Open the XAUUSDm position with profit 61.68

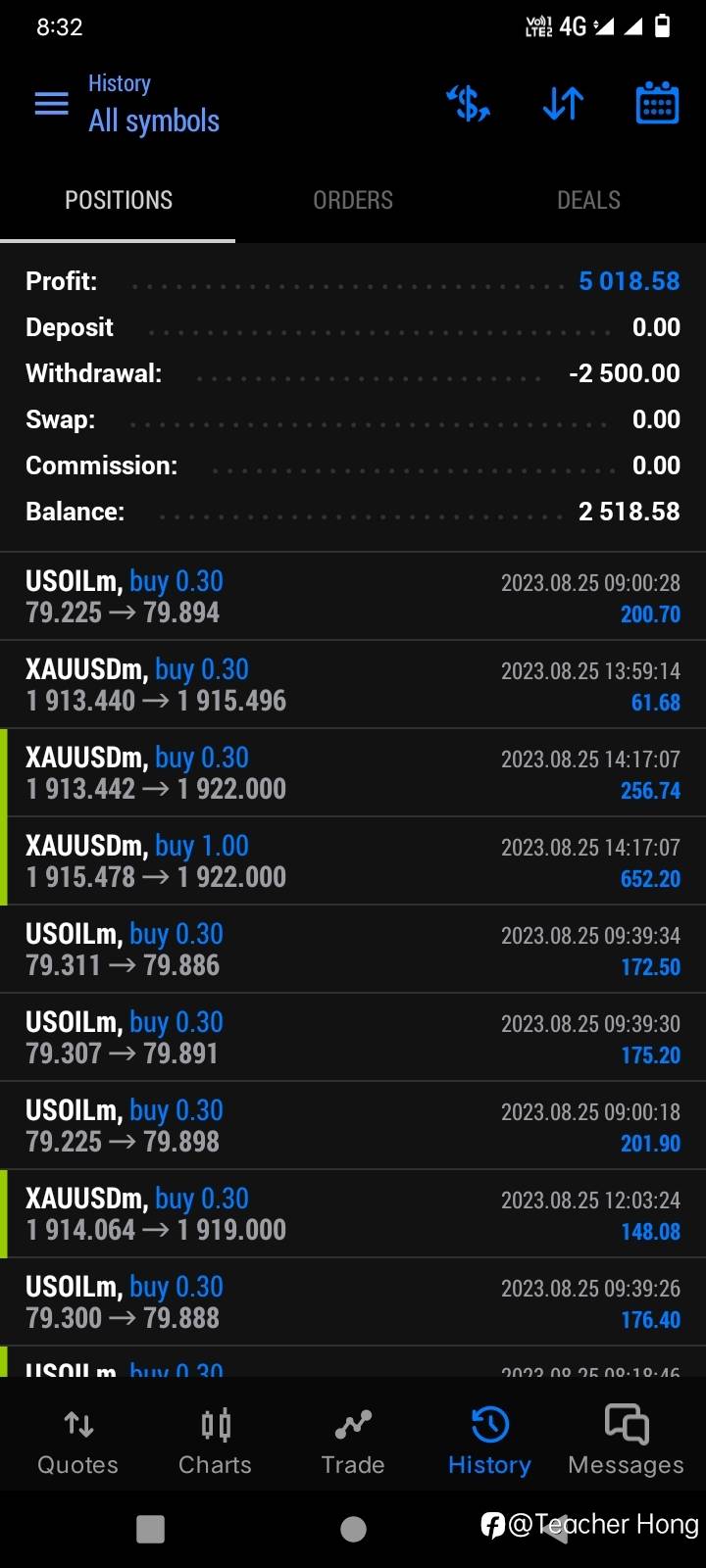(353, 684)
